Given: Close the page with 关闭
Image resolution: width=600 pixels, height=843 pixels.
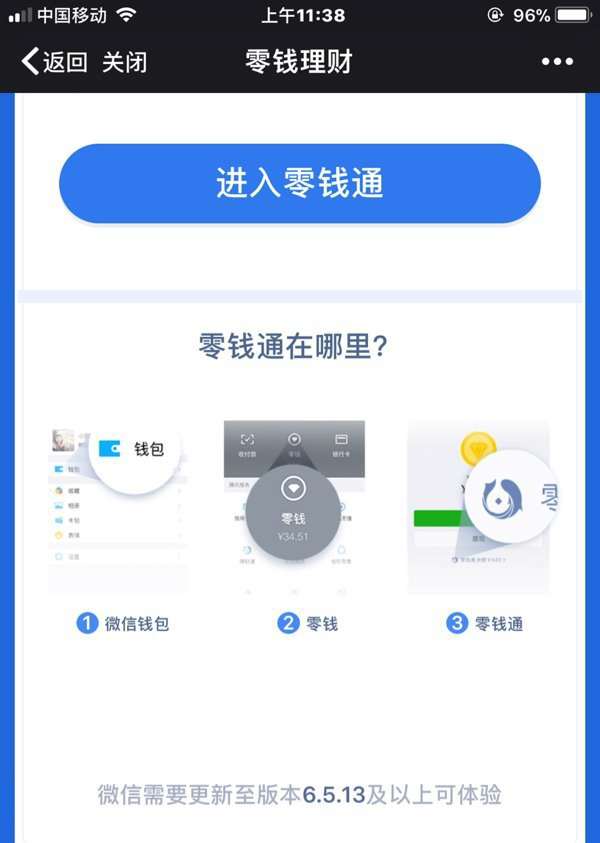Looking at the screenshot, I should point(124,62).
